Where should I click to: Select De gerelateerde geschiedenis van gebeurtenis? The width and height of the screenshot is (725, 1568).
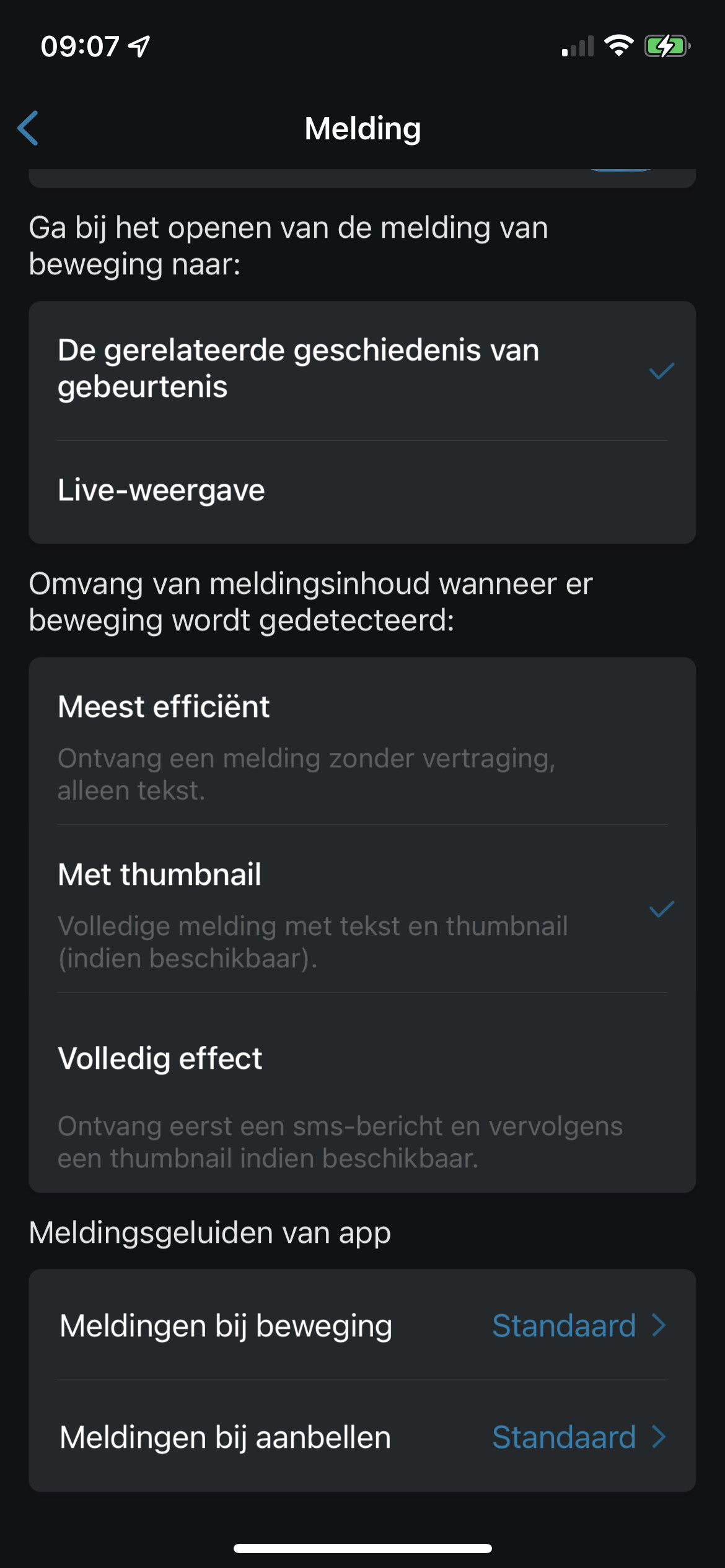362,370
